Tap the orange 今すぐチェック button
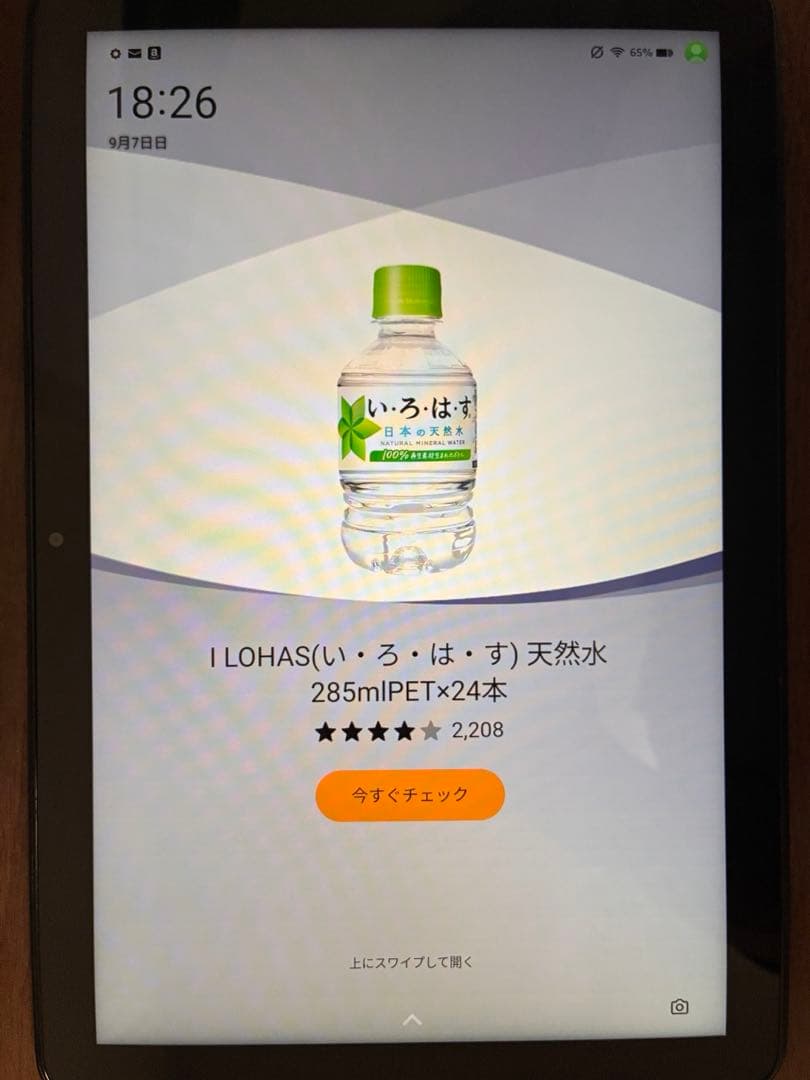Image resolution: width=810 pixels, height=1080 pixels. [410, 795]
